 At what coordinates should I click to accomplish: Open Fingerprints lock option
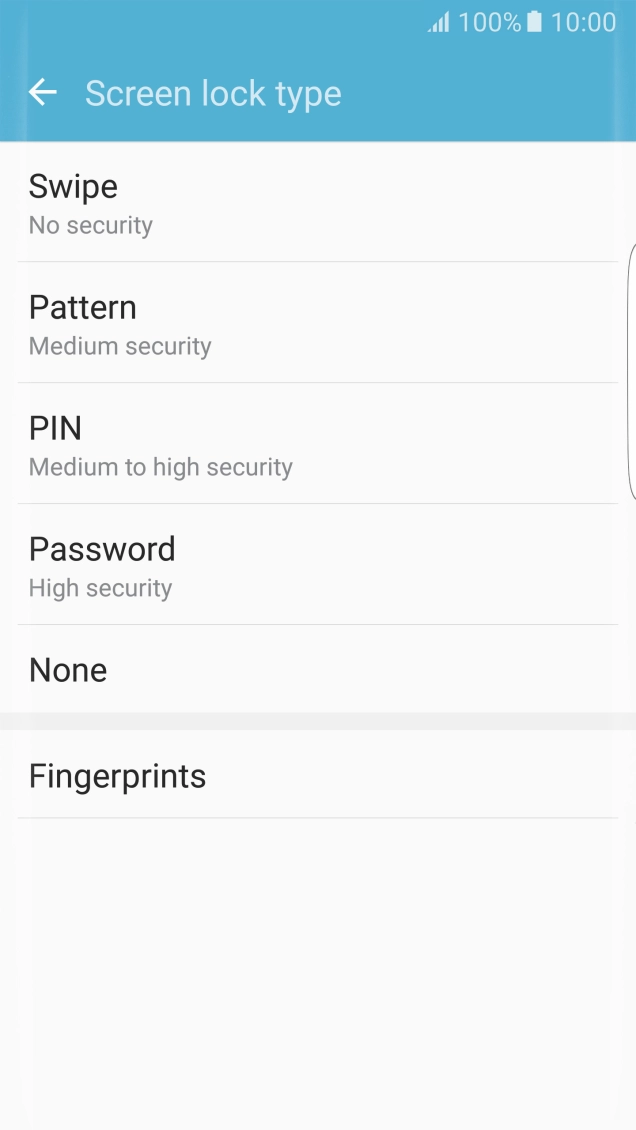tap(318, 776)
